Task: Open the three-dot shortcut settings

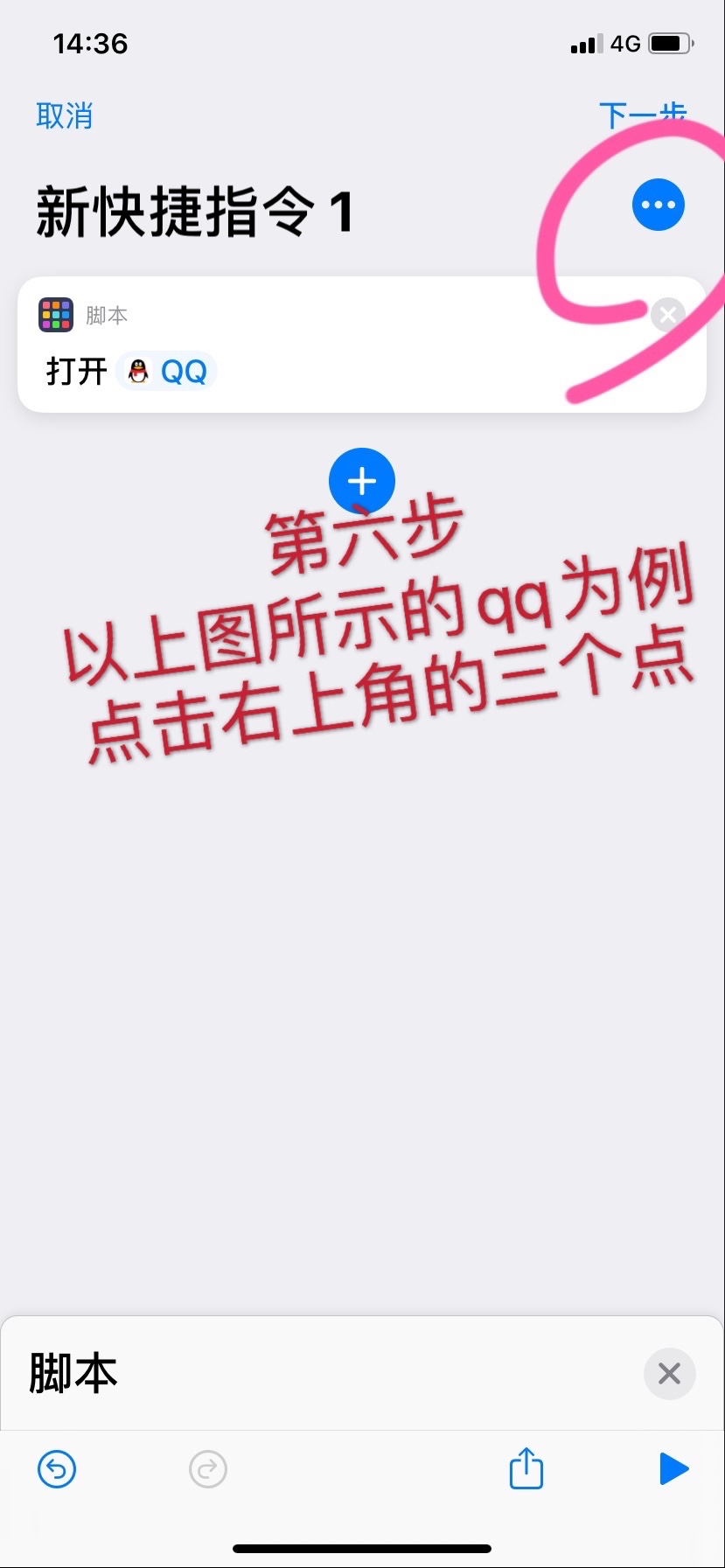Action: click(658, 206)
